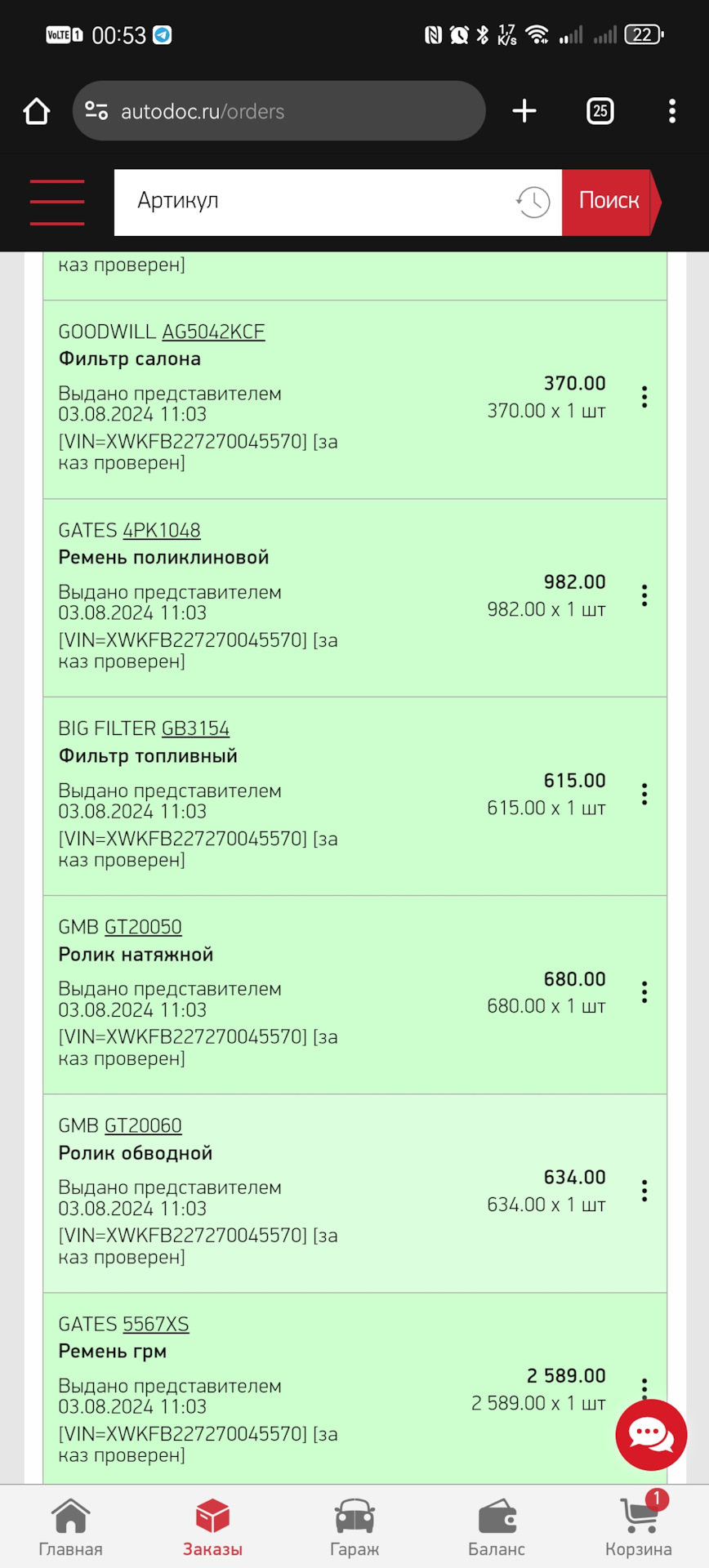Start a support chat
This screenshot has height=1568, width=709.
pyautogui.click(x=651, y=1435)
